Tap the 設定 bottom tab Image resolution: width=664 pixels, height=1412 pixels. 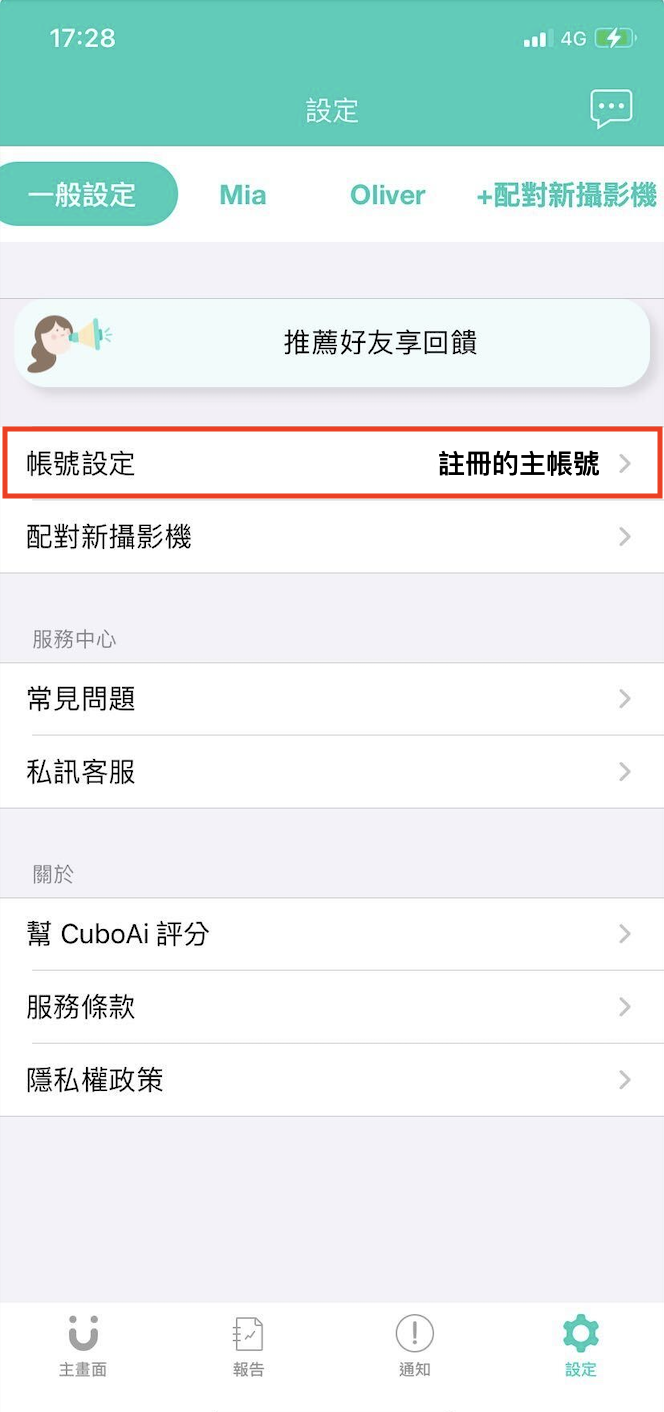[580, 1346]
